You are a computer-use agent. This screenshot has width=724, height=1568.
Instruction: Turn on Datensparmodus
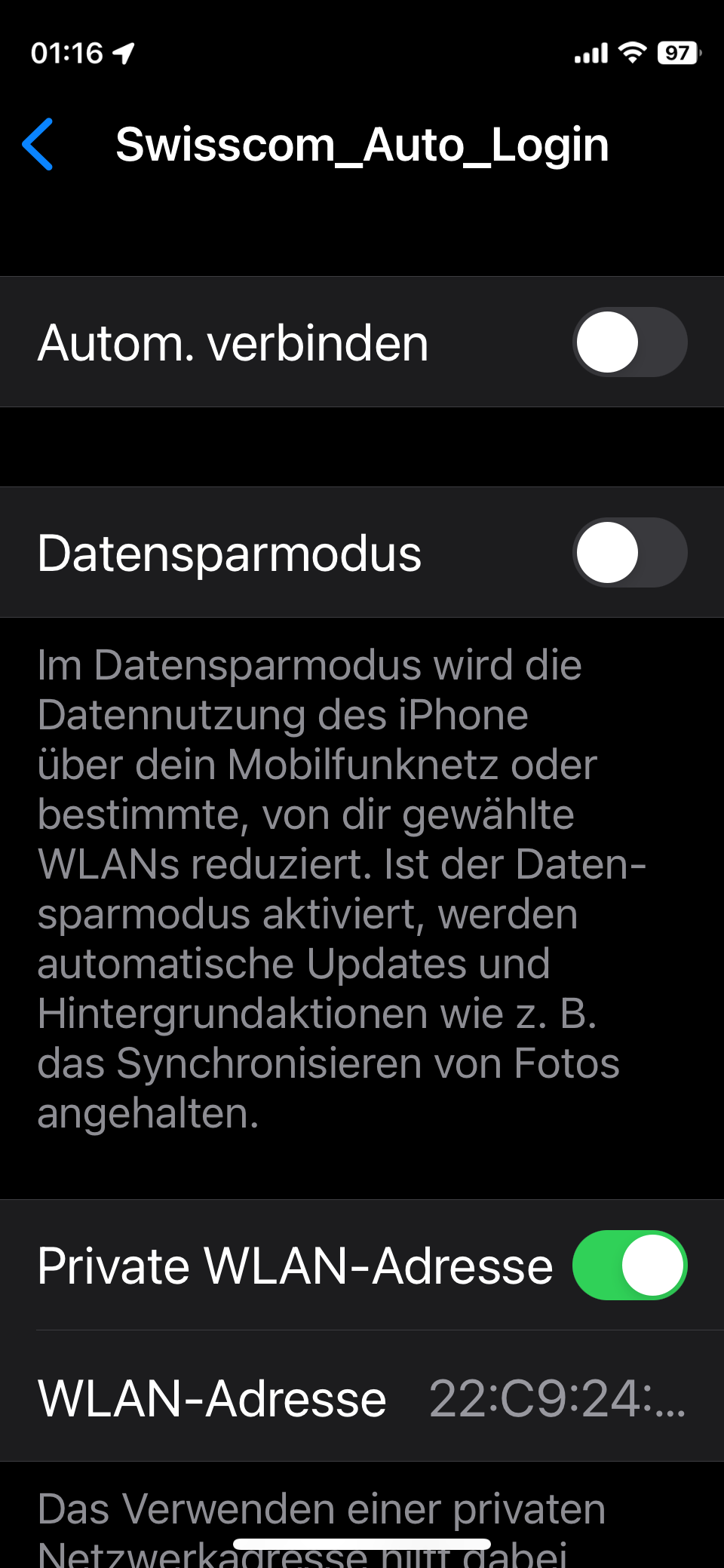(x=629, y=553)
